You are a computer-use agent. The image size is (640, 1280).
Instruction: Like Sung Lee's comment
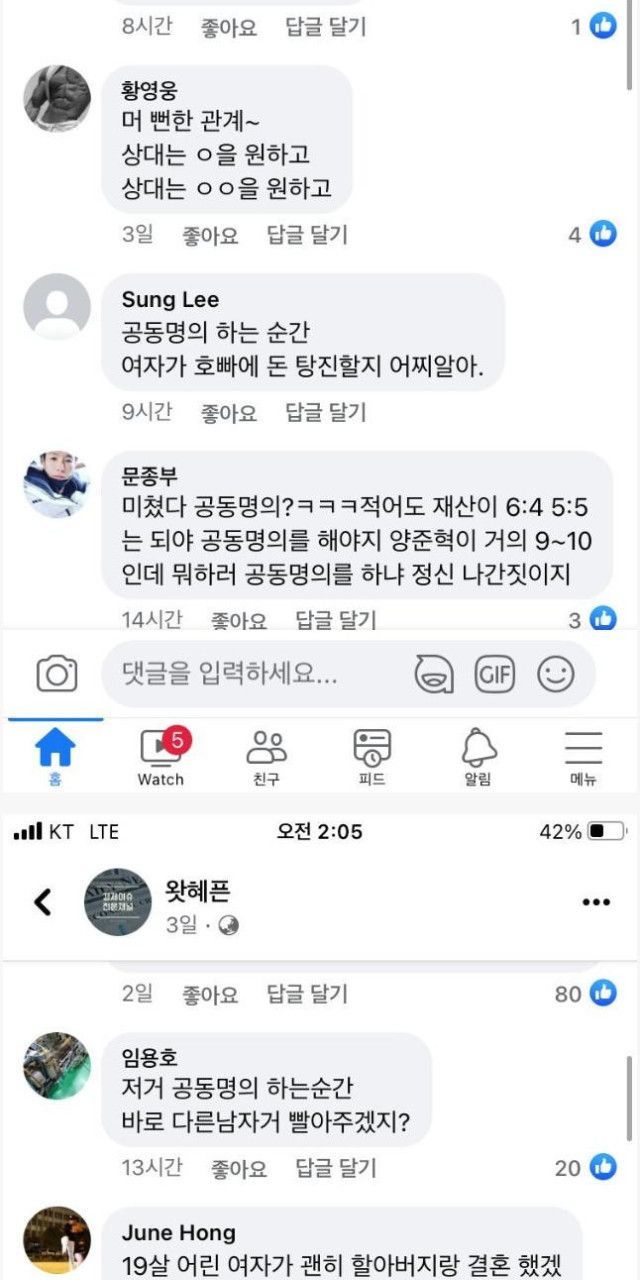pyautogui.click(x=229, y=412)
